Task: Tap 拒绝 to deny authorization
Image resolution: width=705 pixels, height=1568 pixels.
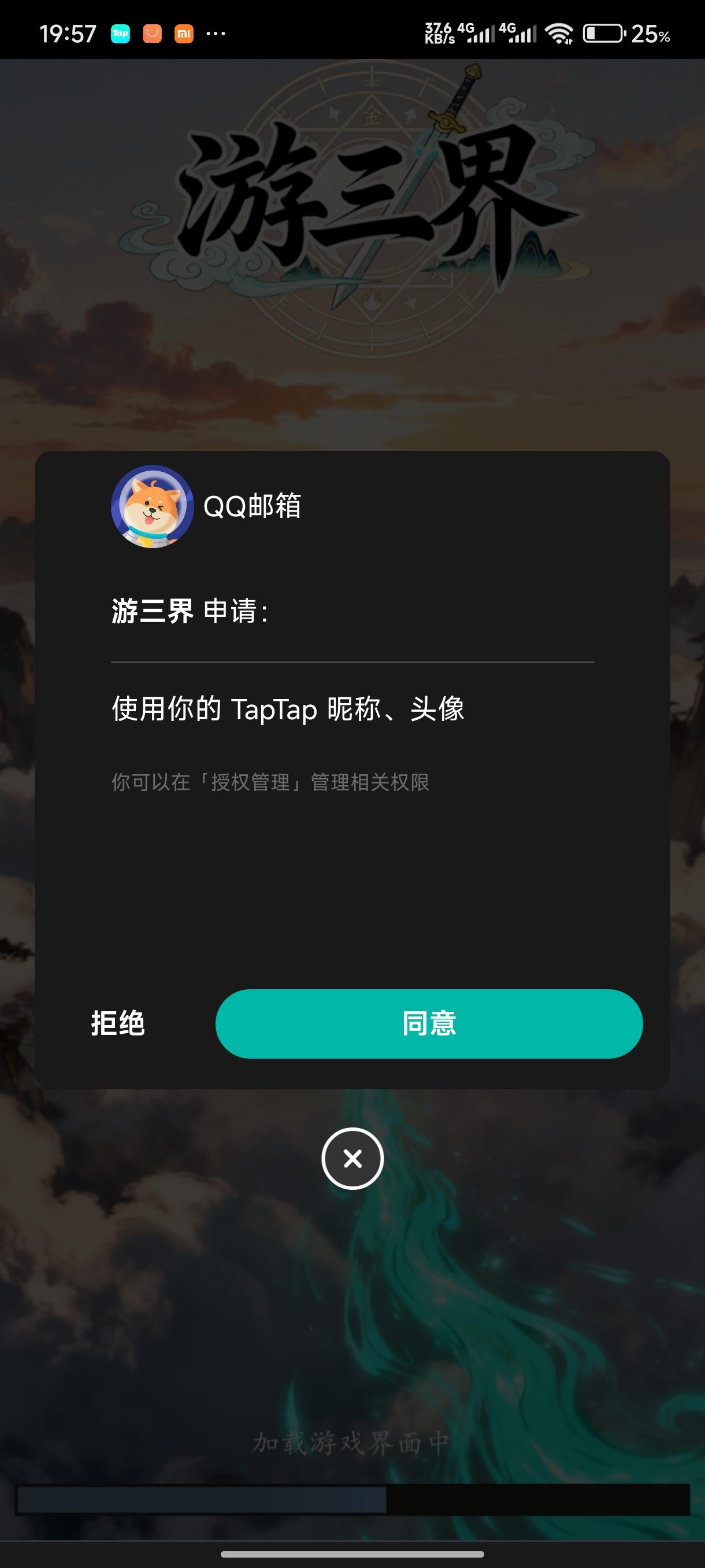Action: tap(119, 1024)
